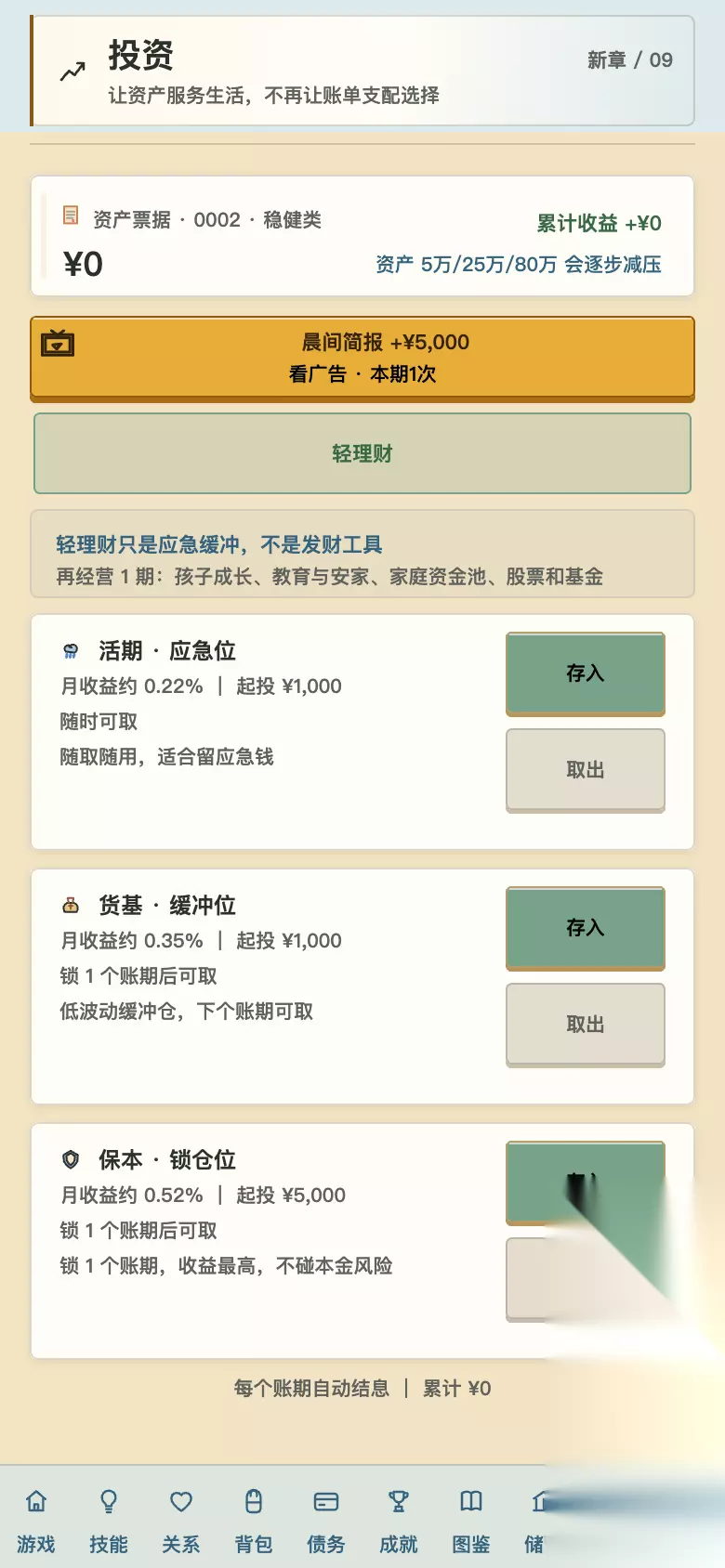
Task: Open the 技能 tab
Action: [x=109, y=1522]
